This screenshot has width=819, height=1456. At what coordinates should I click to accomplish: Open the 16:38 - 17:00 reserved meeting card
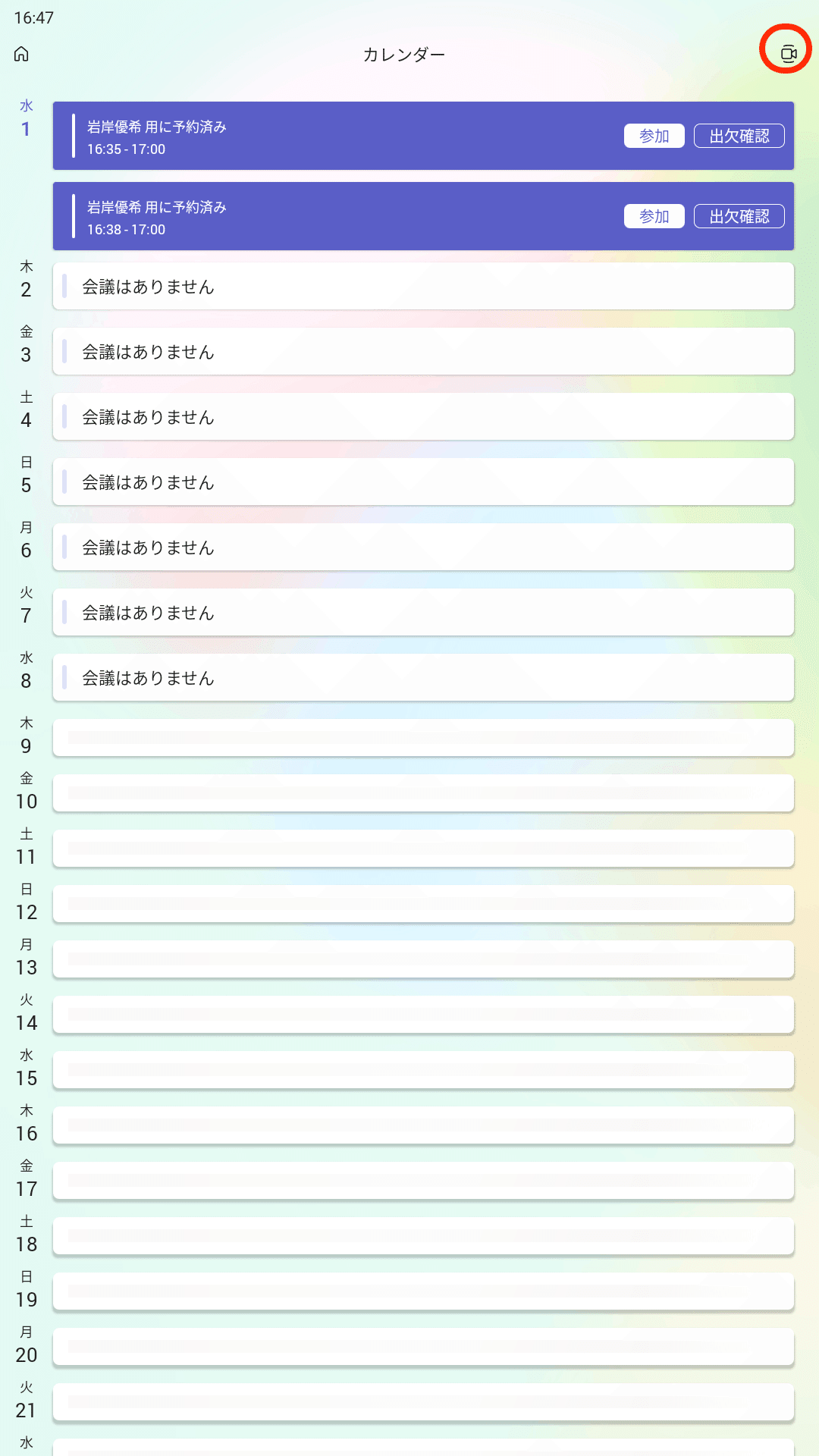tap(341, 217)
